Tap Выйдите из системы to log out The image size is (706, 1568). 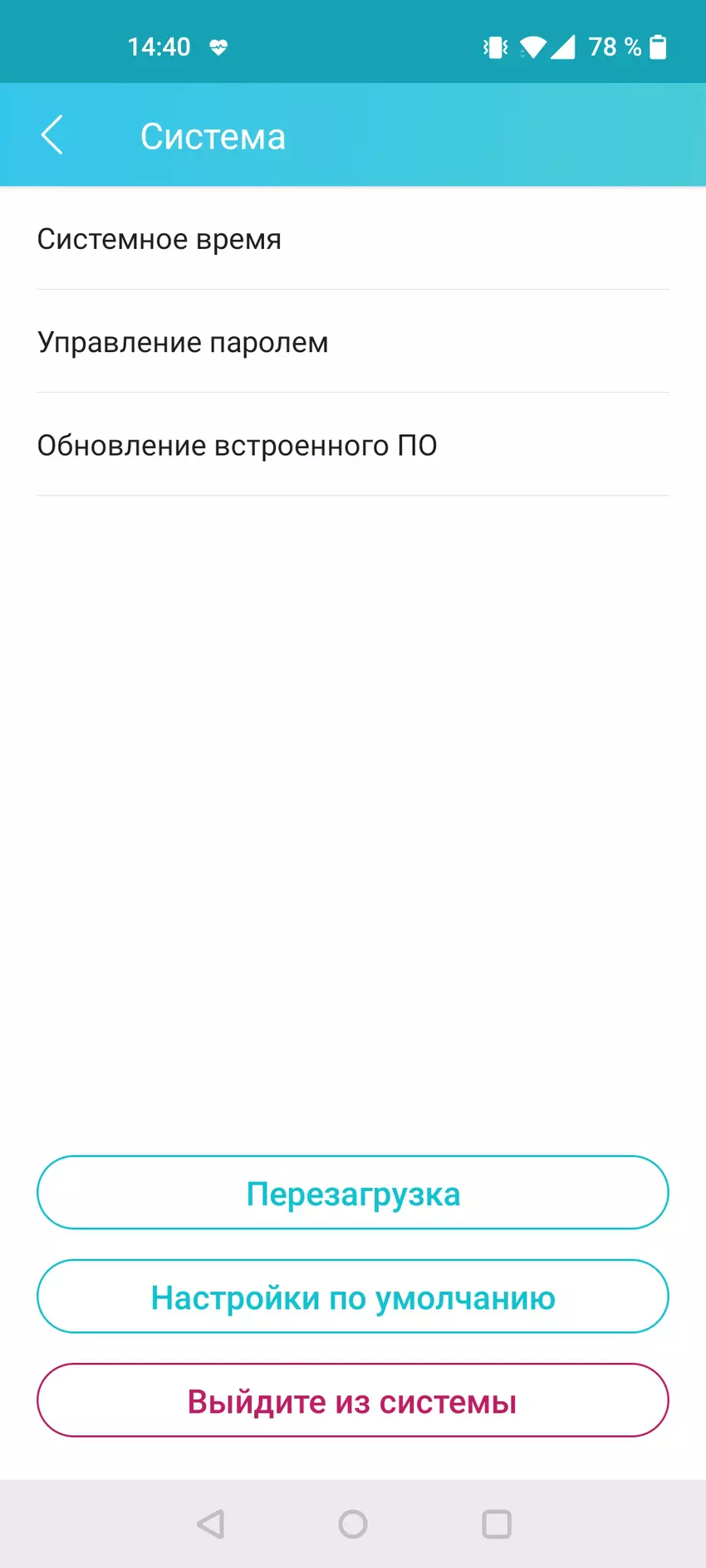click(x=352, y=1400)
